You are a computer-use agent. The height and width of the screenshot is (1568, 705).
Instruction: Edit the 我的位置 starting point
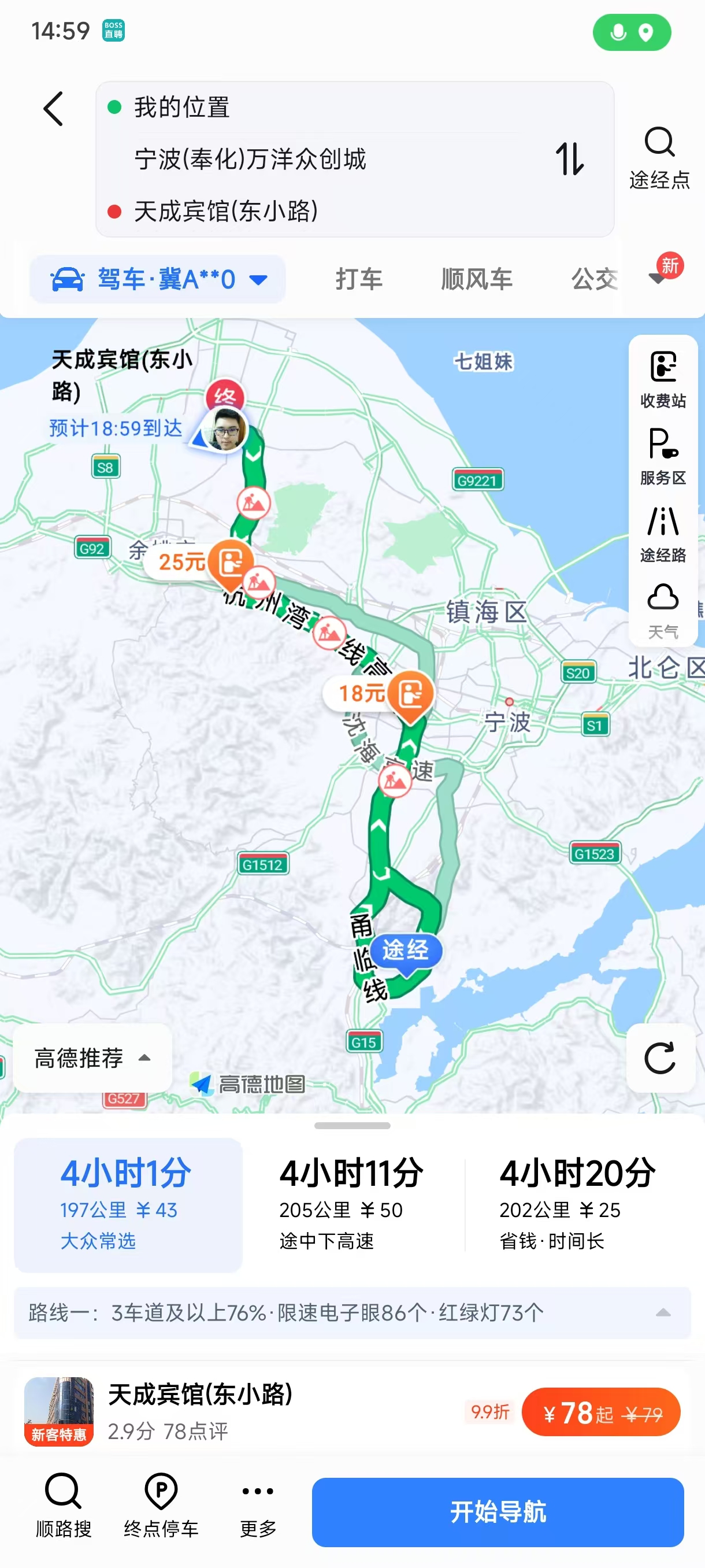181,107
